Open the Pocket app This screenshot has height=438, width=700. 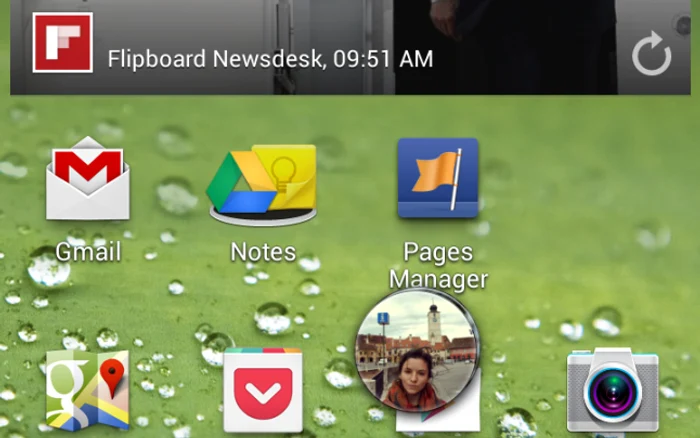tap(263, 391)
